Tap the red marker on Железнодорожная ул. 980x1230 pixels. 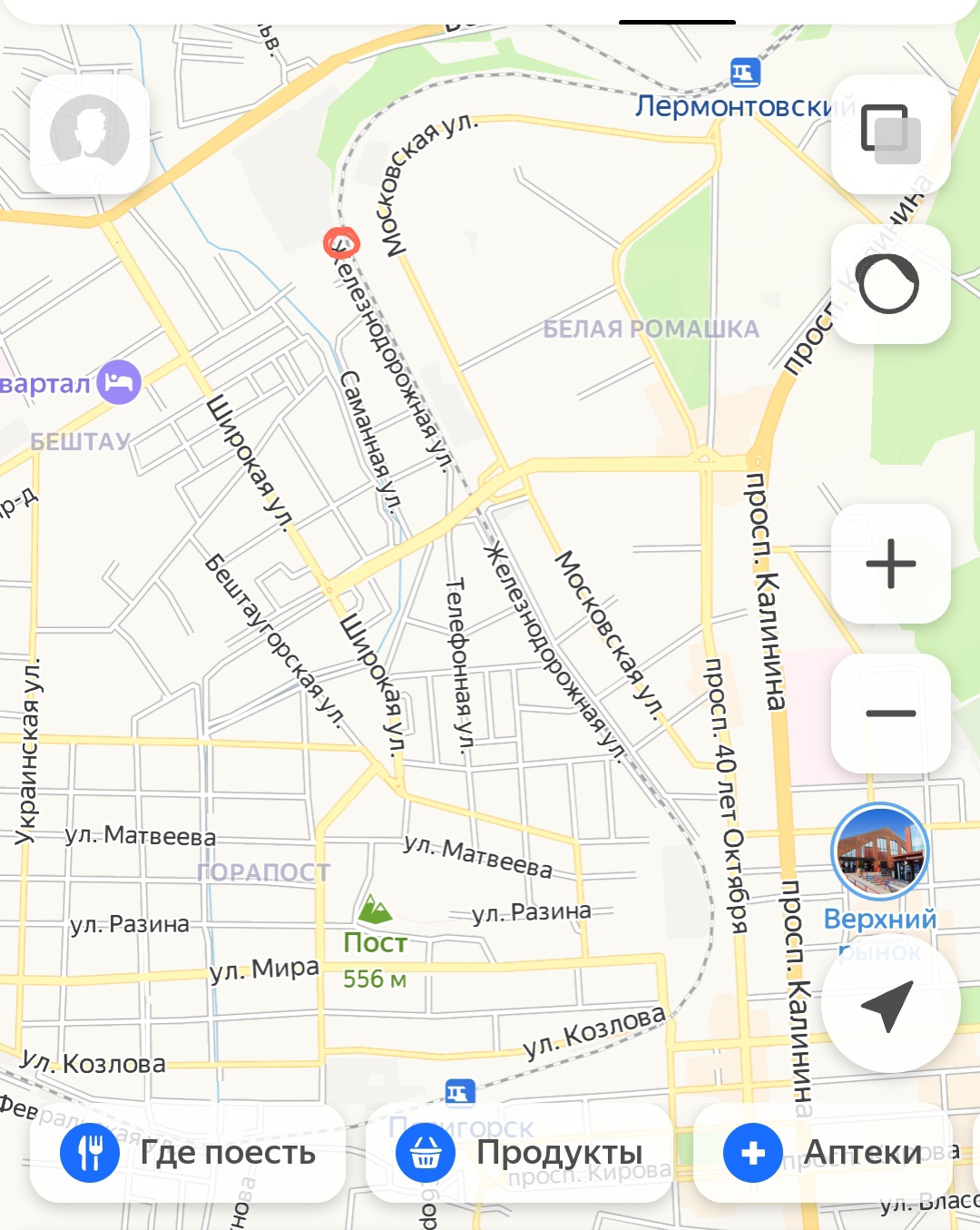pyautogui.click(x=342, y=242)
